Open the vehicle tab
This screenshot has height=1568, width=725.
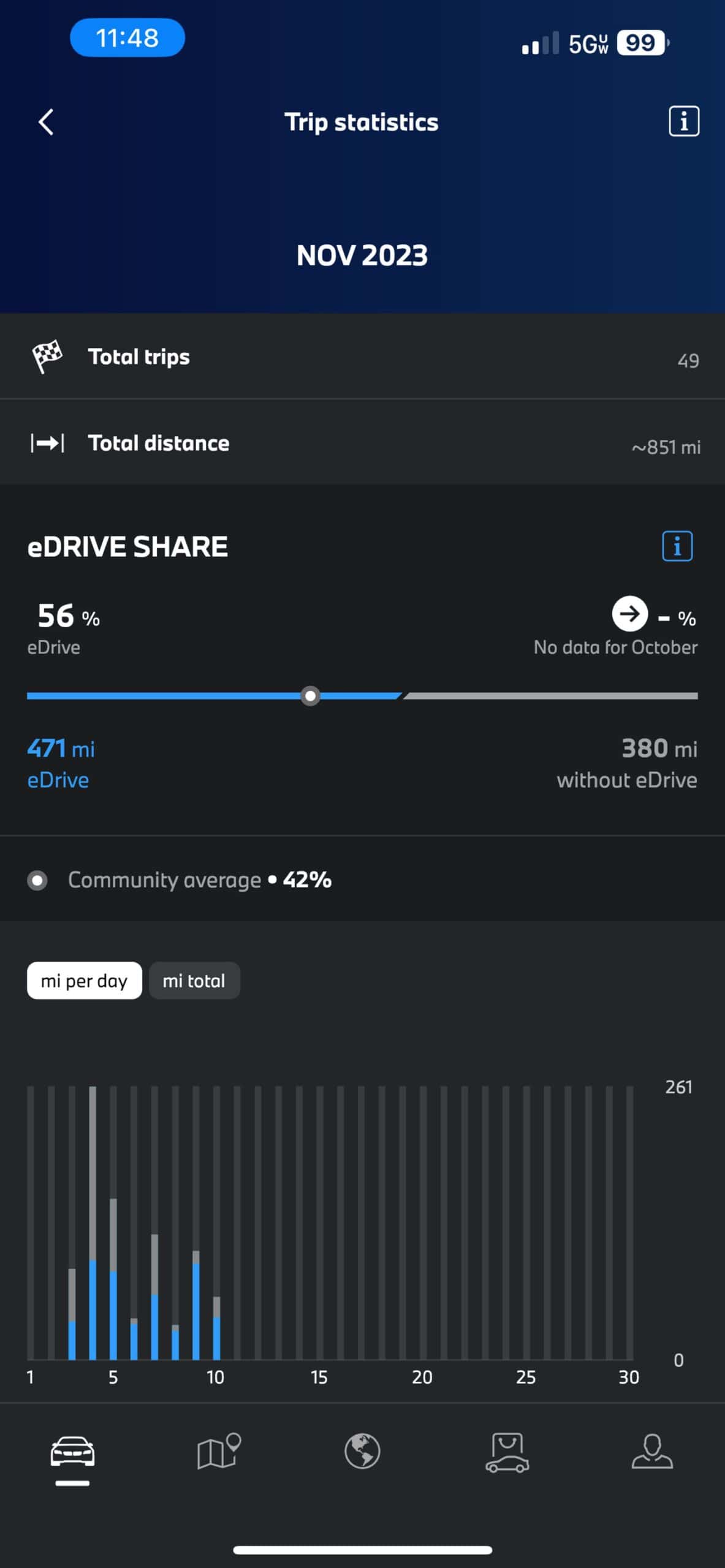(72, 1452)
